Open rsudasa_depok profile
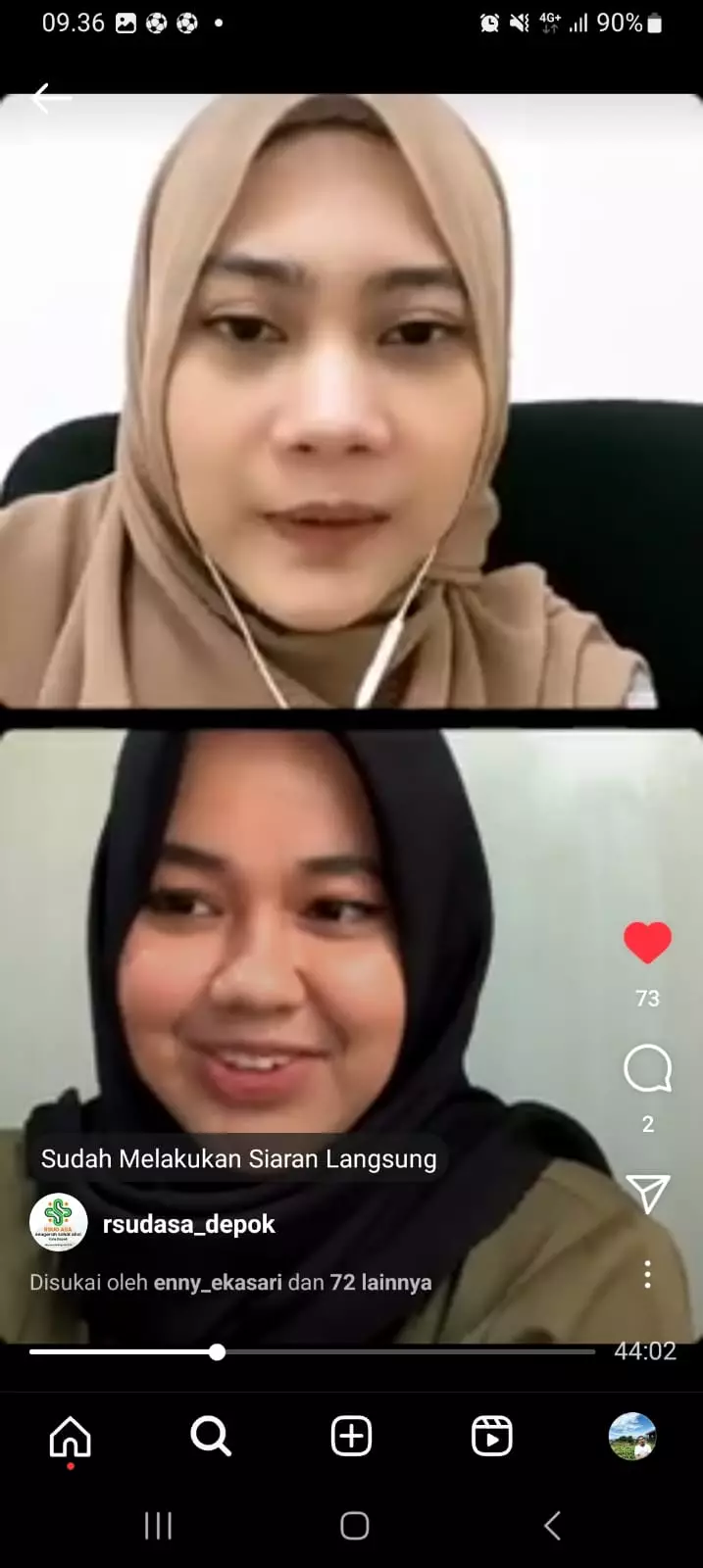The image size is (703, 1568). coord(188,1224)
